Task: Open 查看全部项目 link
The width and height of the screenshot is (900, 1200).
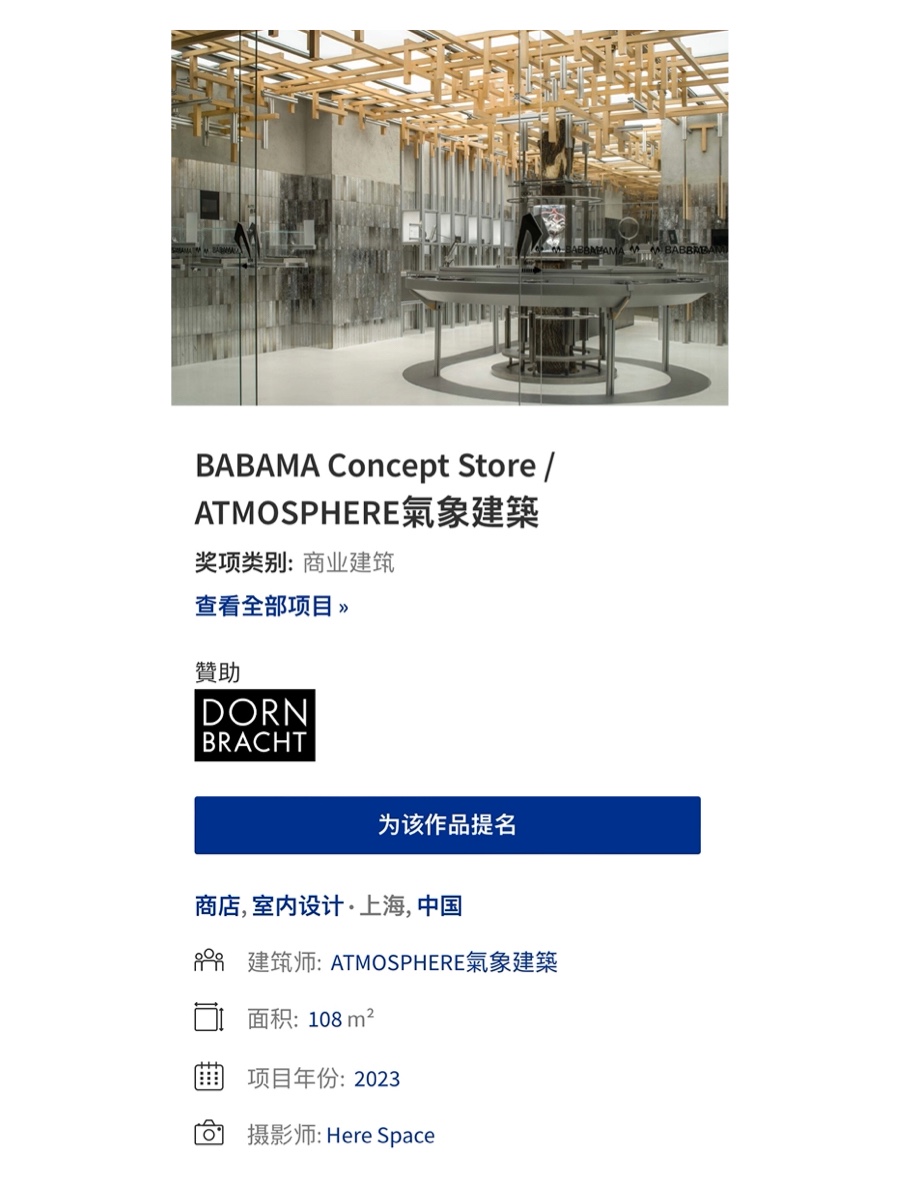Action: click(x=271, y=606)
